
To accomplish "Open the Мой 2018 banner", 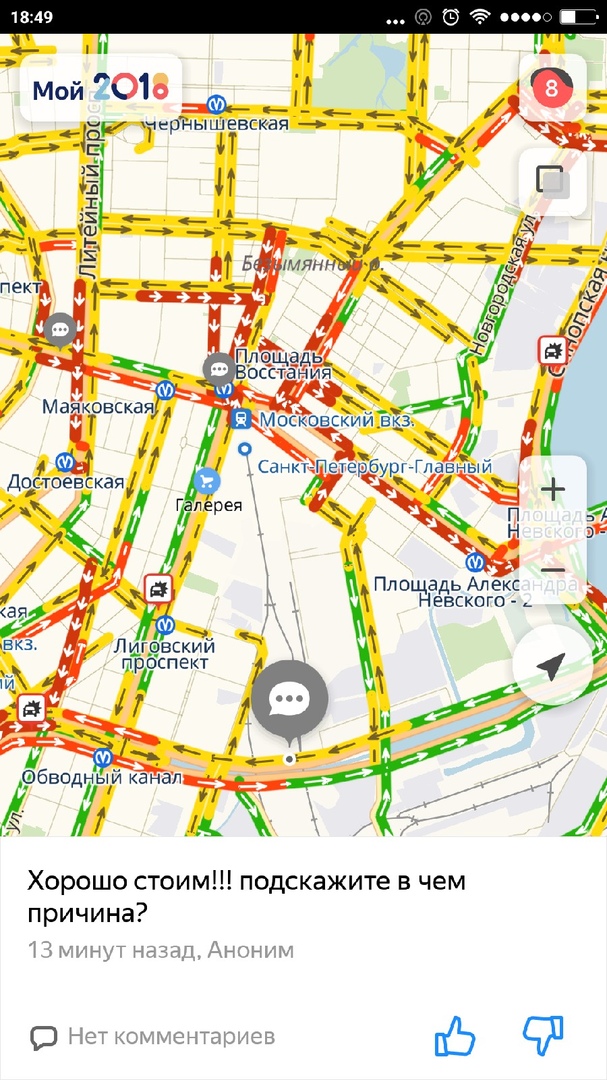I will click(100, 88).
